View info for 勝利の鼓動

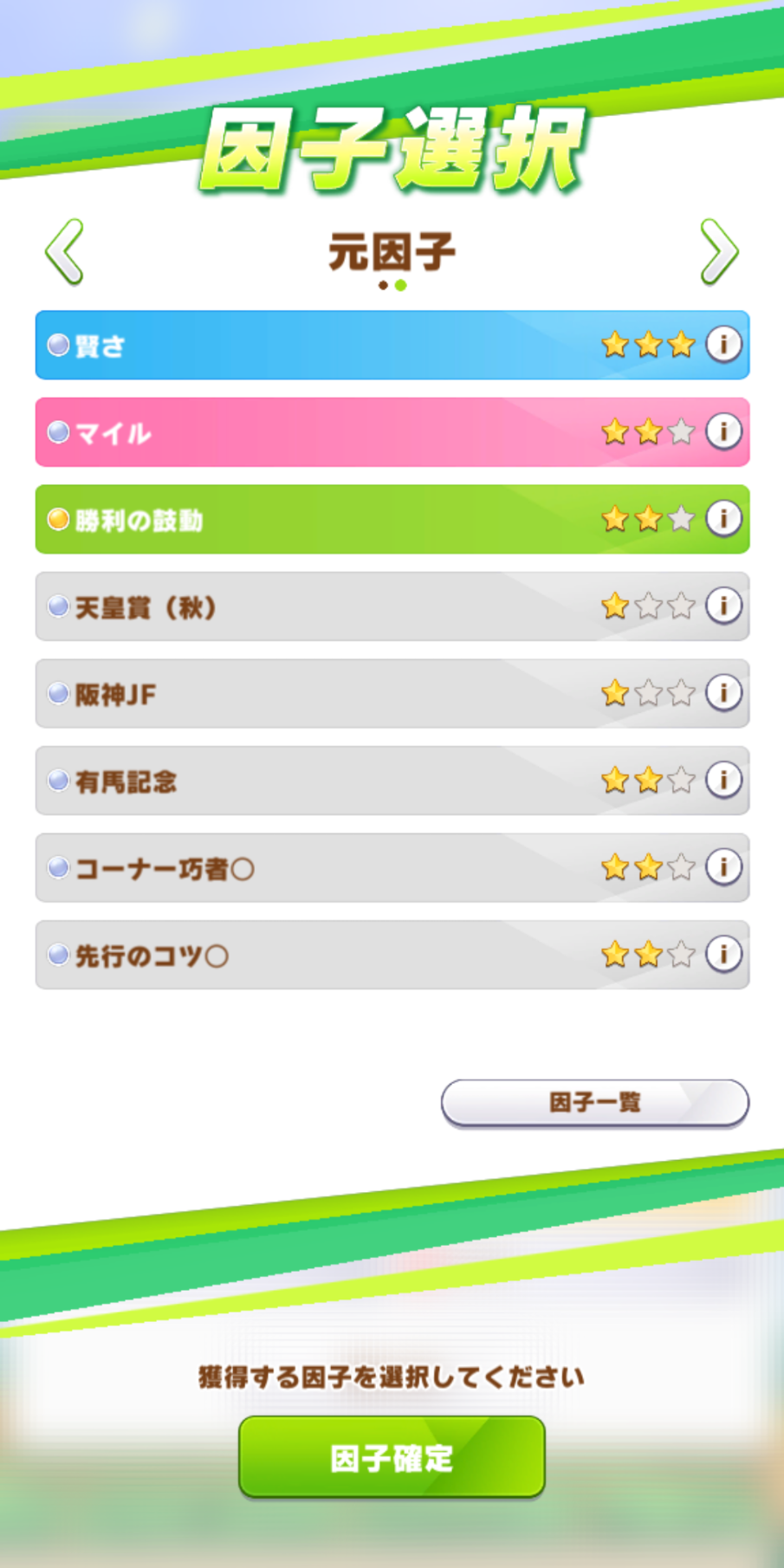[723, 518]
